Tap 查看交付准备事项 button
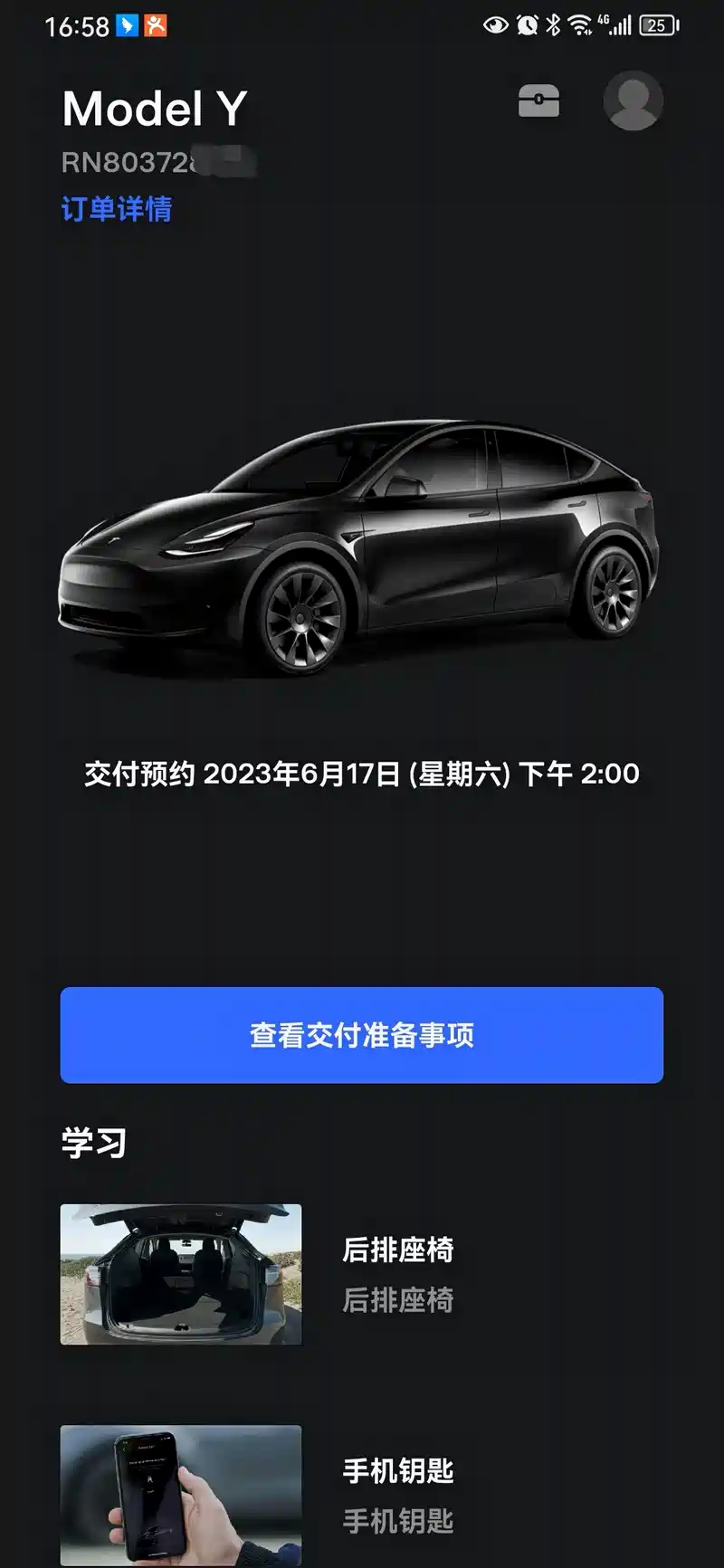This screenshot has height=1568, width=724. point(362,1035)
